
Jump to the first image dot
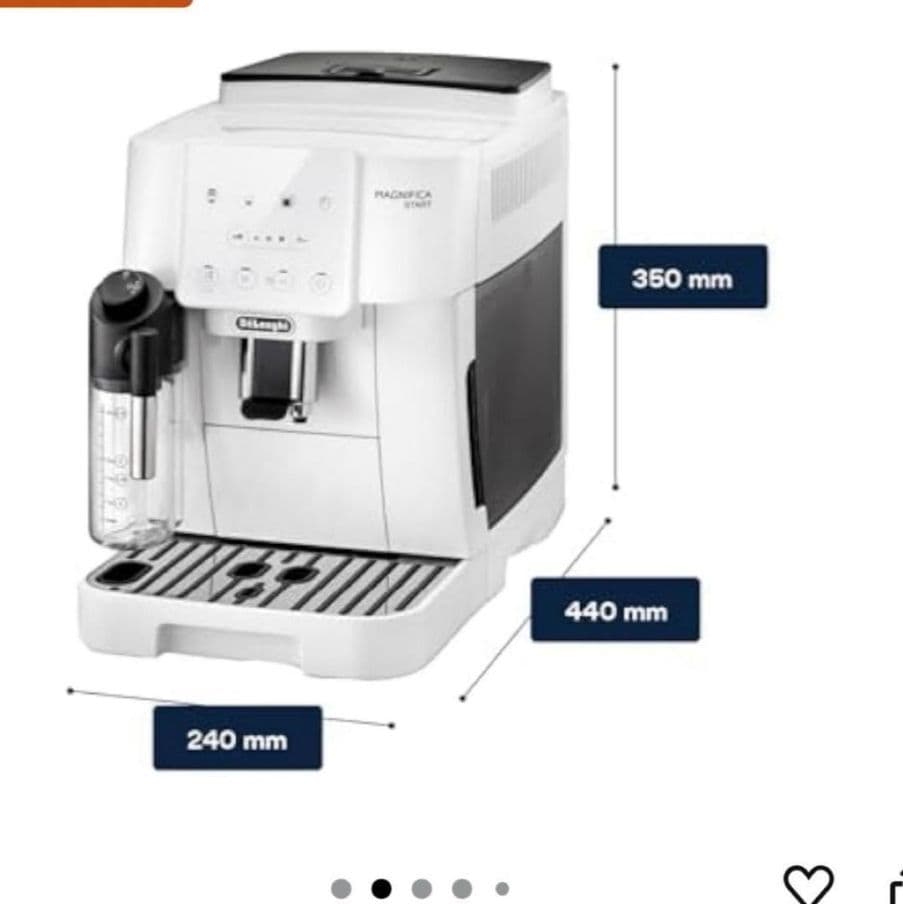[341, 888]
